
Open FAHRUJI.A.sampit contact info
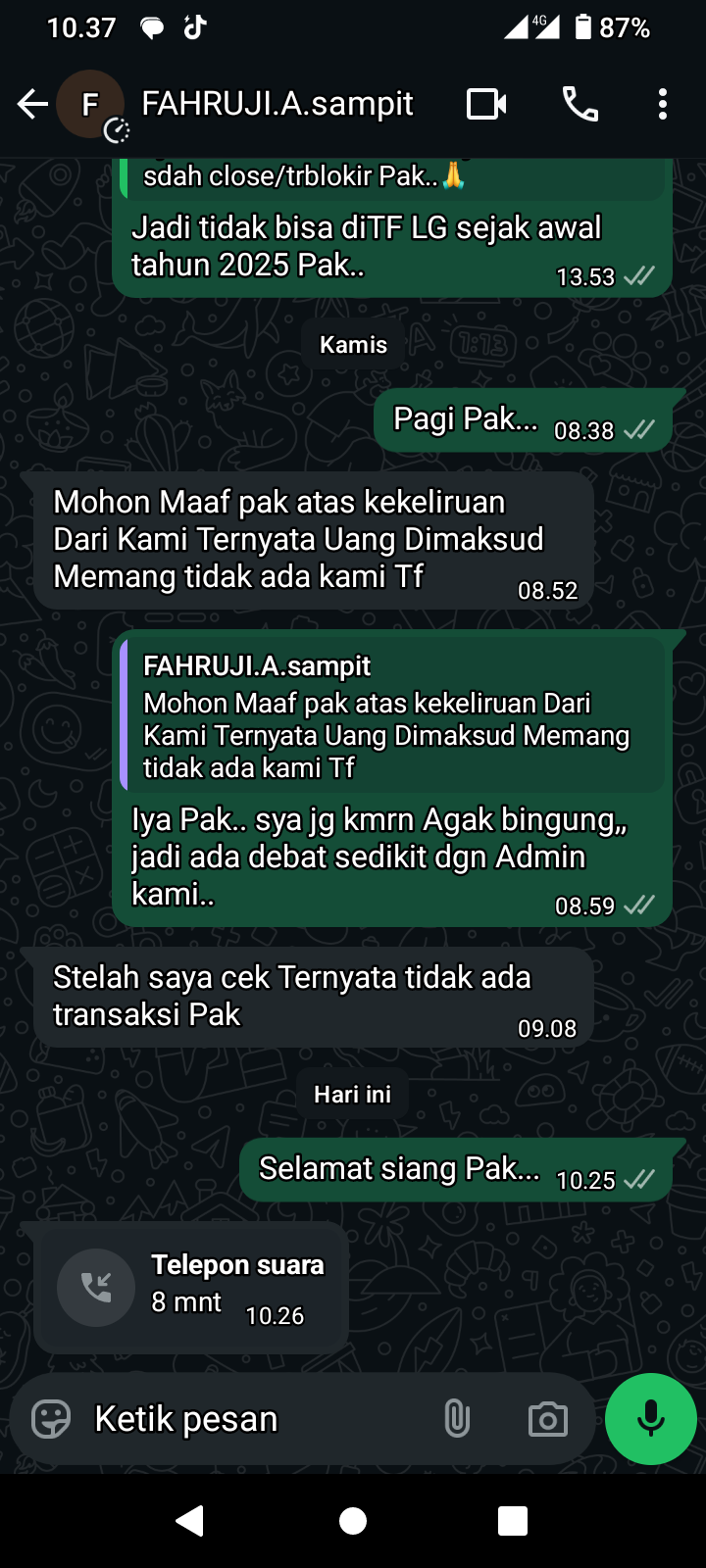[x=277, y=104]
